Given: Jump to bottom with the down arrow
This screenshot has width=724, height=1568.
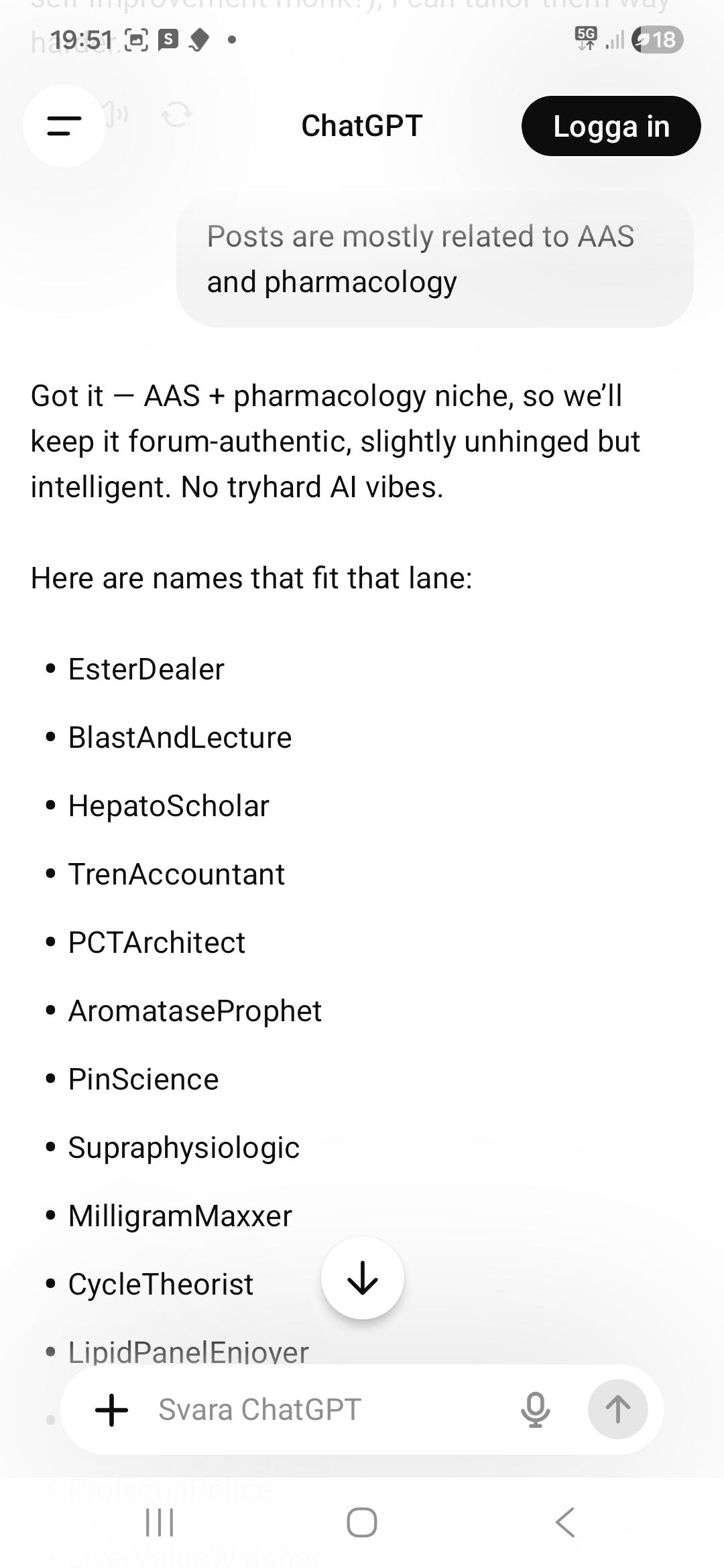Looking at the screenshot, I should pos(363,1278).
